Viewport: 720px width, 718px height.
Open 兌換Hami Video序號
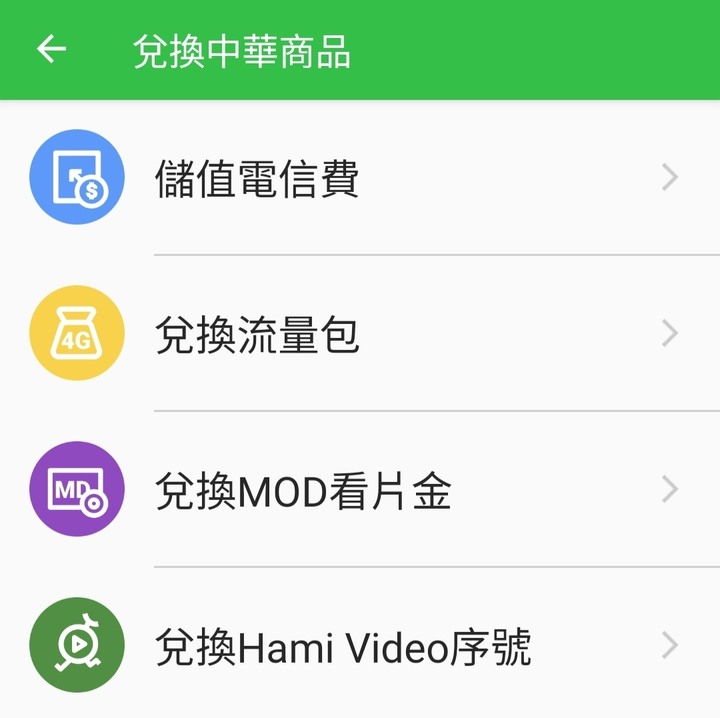coord(360,646)
